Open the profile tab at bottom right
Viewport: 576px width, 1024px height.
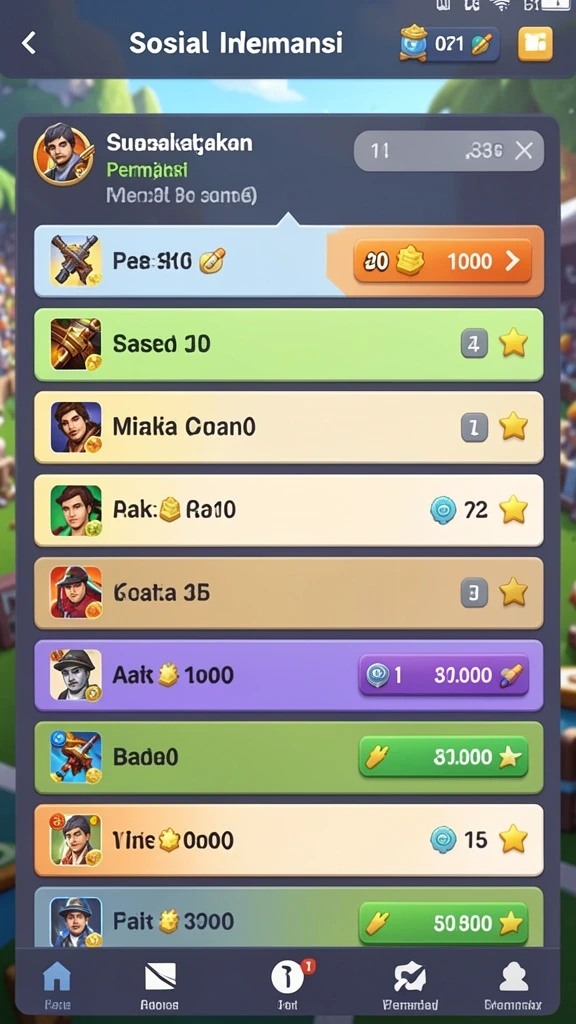(x=513, y=985)
